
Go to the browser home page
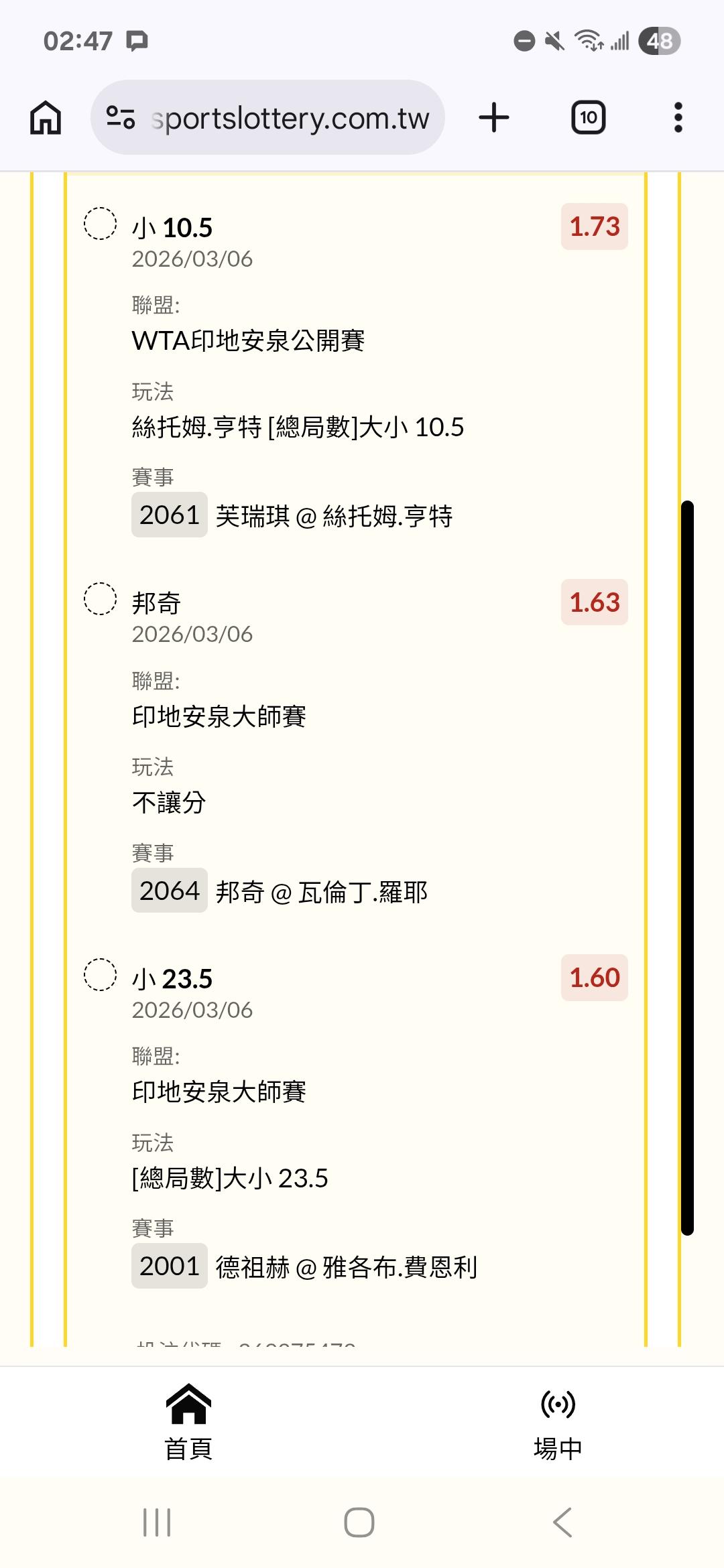pos(46,118)
